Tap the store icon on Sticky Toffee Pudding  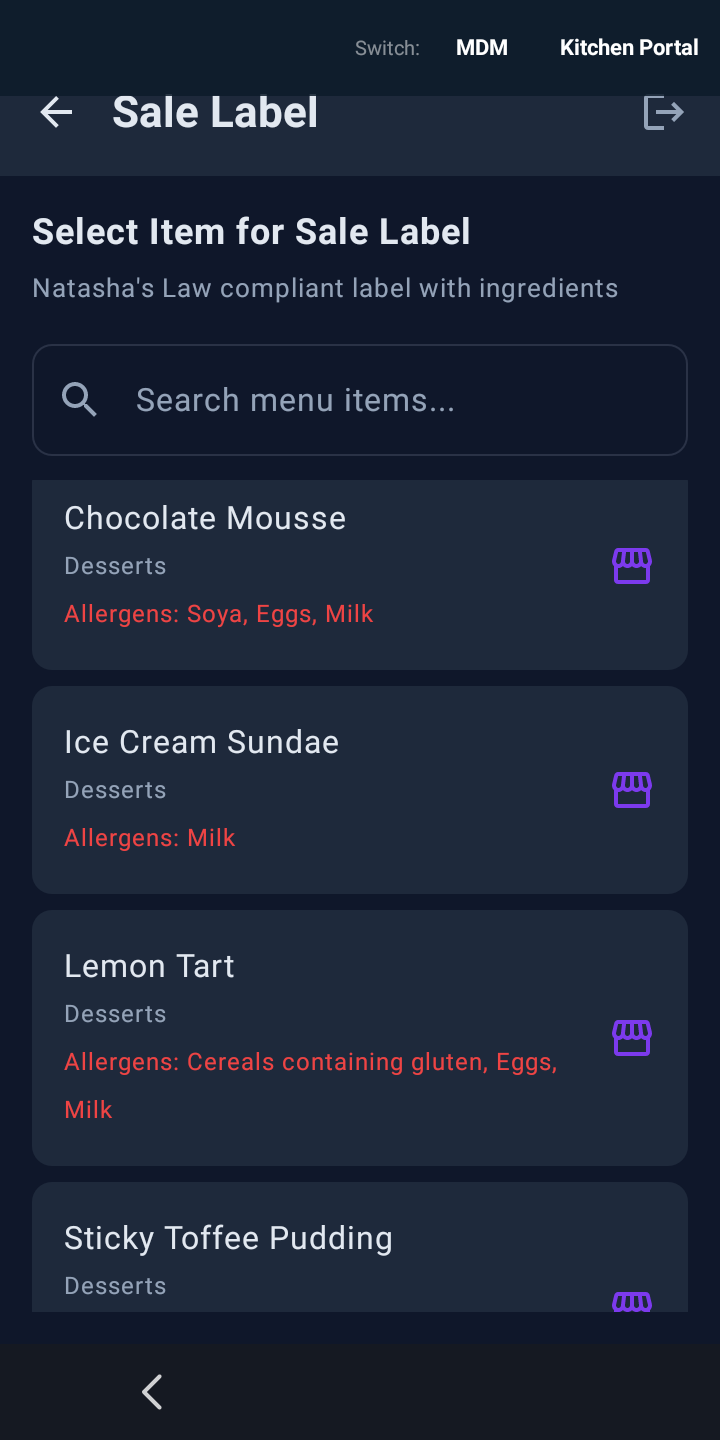coord(631,1300)
